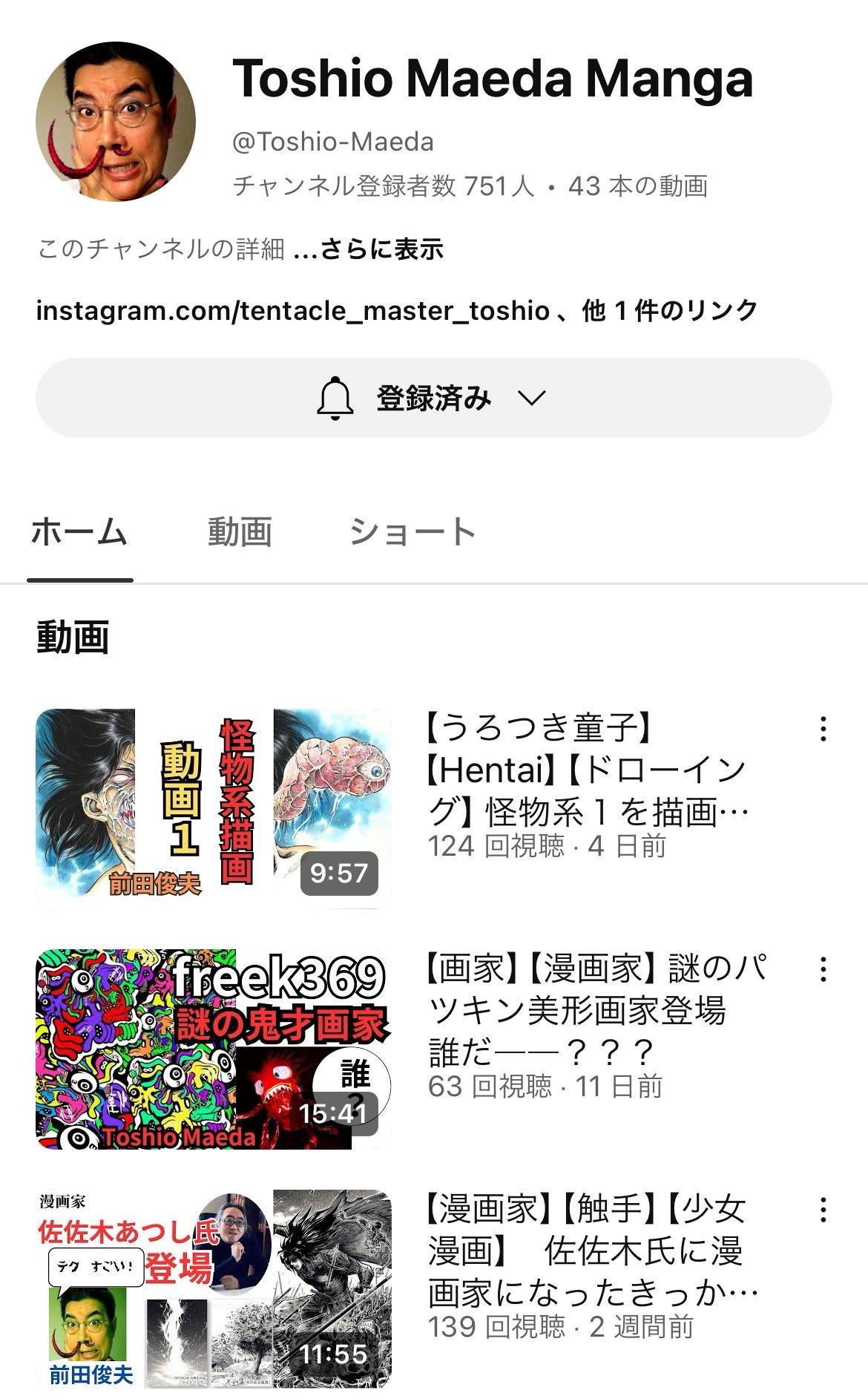Switch to the ショート tab
868x1399 pixels.
(412, 533)
